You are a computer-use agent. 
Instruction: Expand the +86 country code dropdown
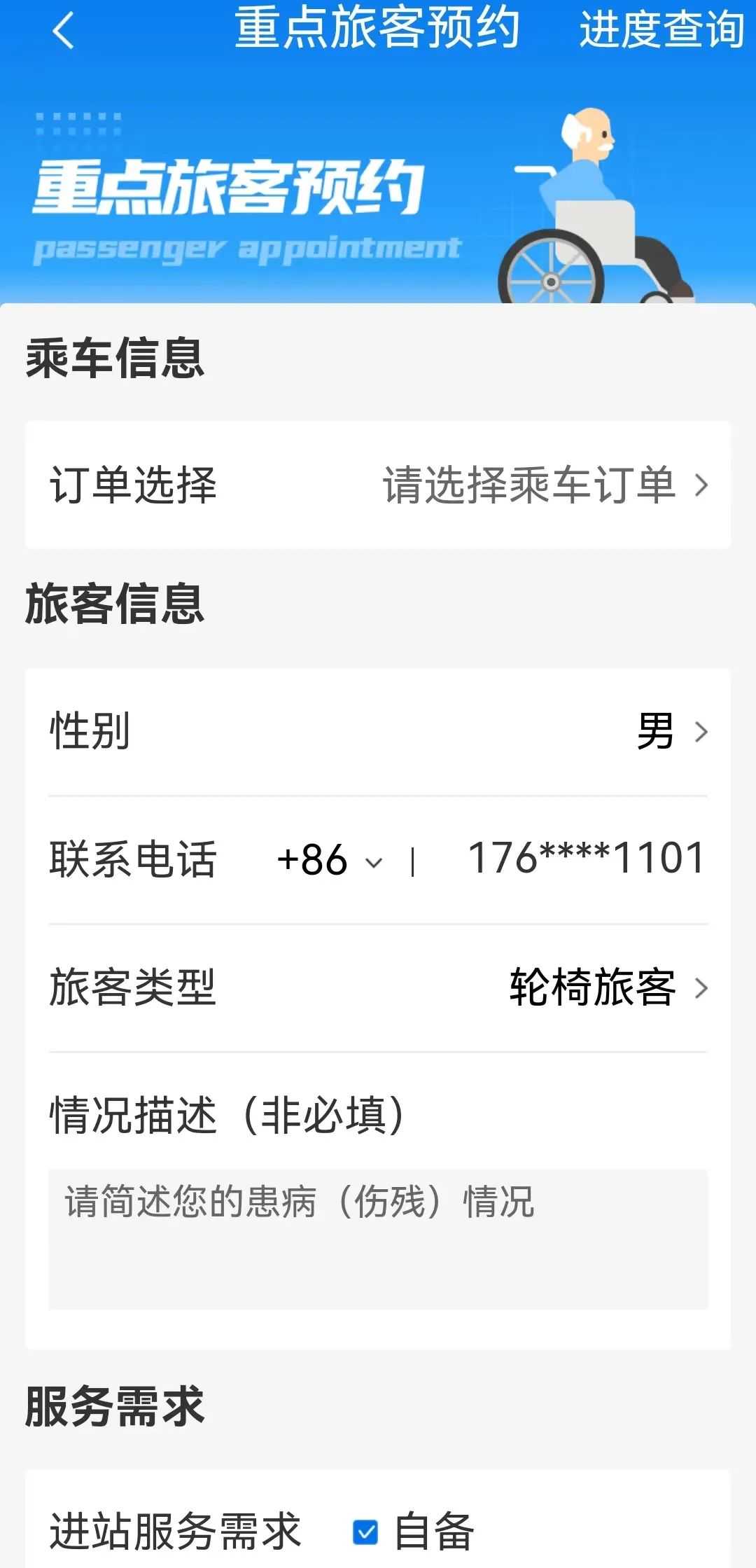click(330, 859)
